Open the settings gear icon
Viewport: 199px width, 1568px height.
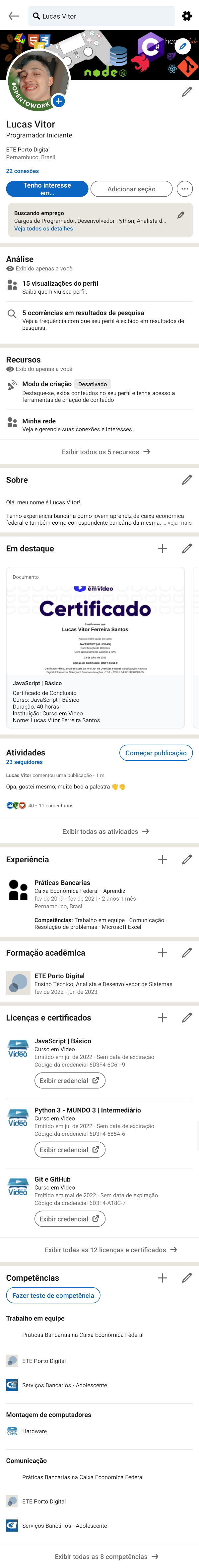click(x=187, y=17)
